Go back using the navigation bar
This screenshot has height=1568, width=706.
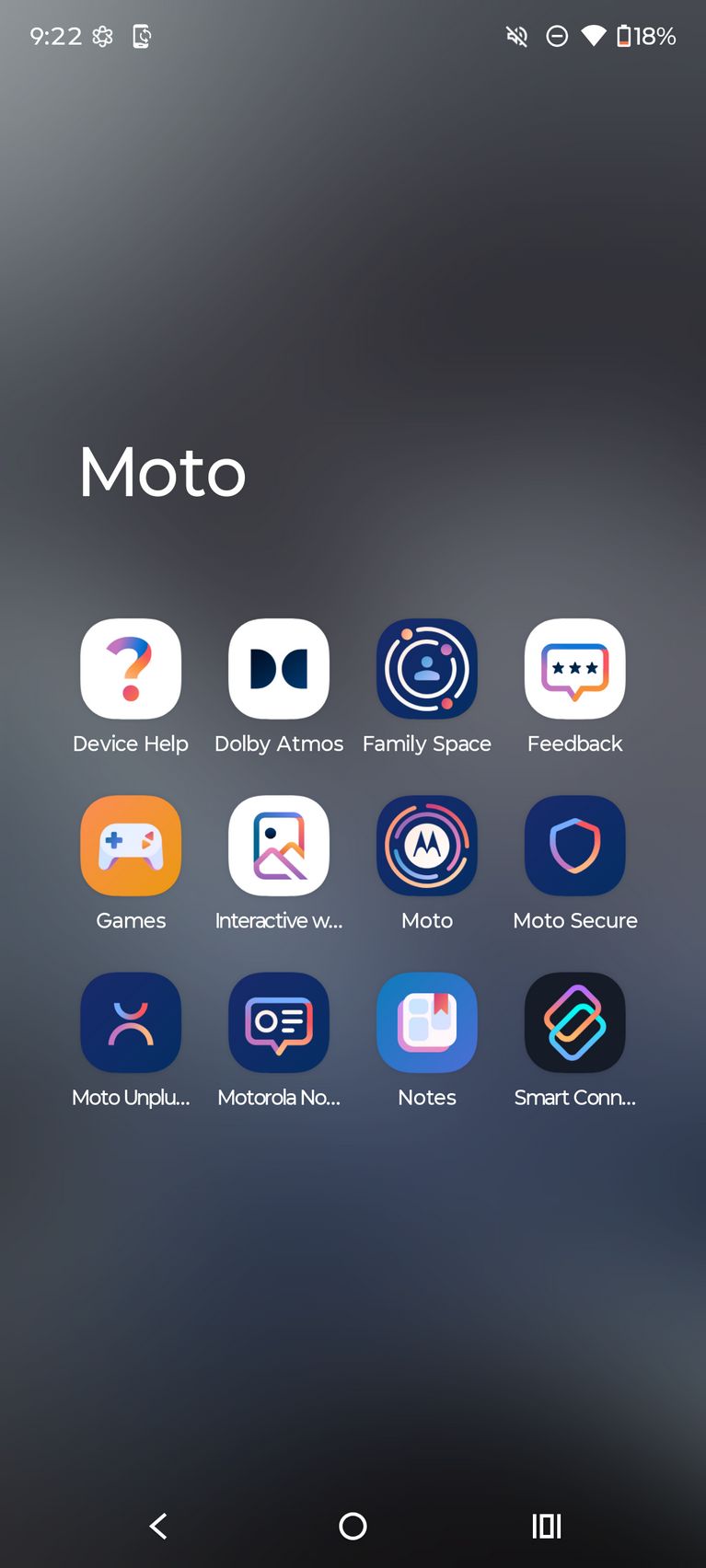pyautogui.click(x=158, y=1526)
